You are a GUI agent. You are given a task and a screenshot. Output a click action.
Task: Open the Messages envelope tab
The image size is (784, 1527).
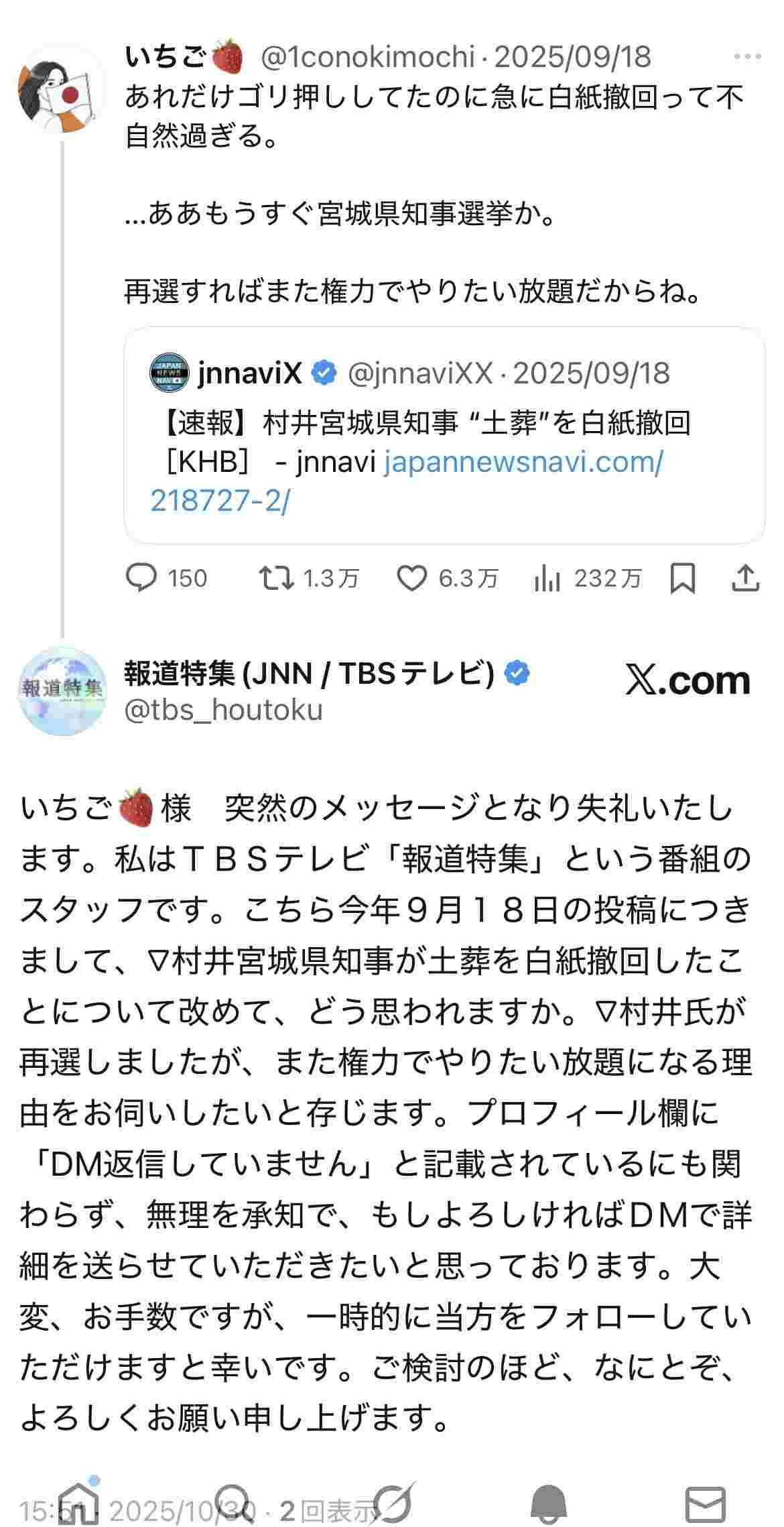click(706, 1504)
